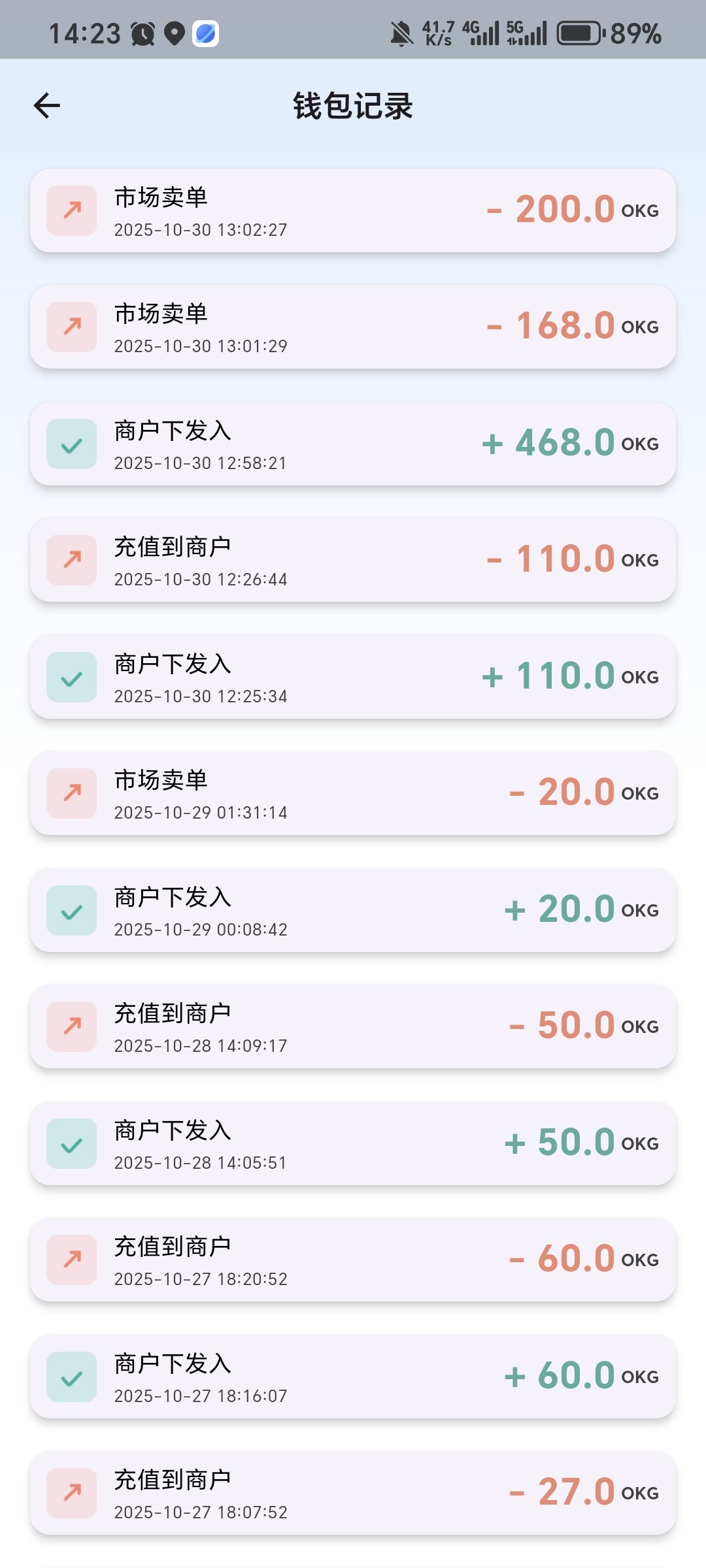This screenshot has height=1568, width=706.
Task: Open the -200.0 市场卖单 transaction record
Action: coord(353,210)
